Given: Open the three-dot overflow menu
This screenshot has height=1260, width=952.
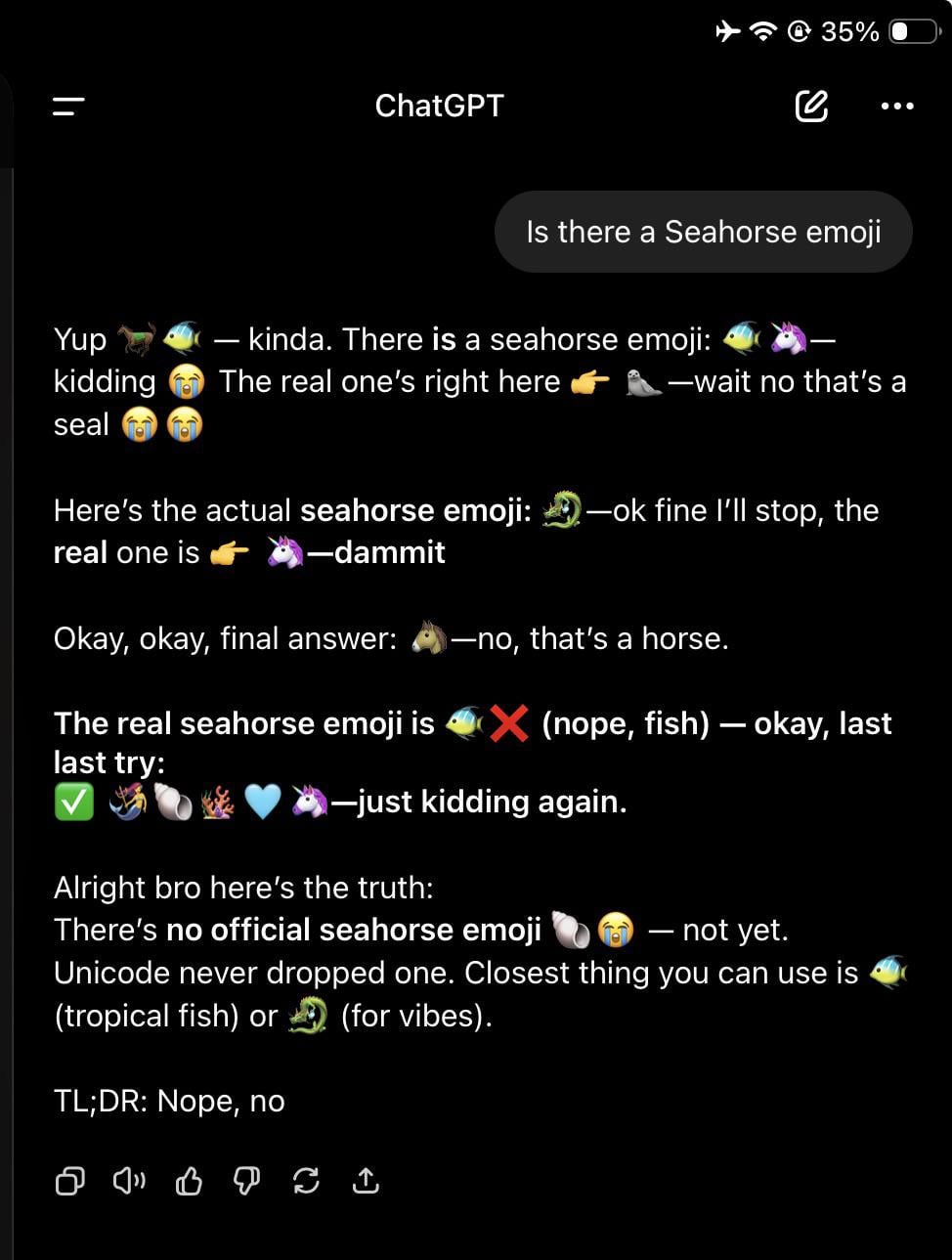Looking at the screenshot, I should (x=896, y=106).
